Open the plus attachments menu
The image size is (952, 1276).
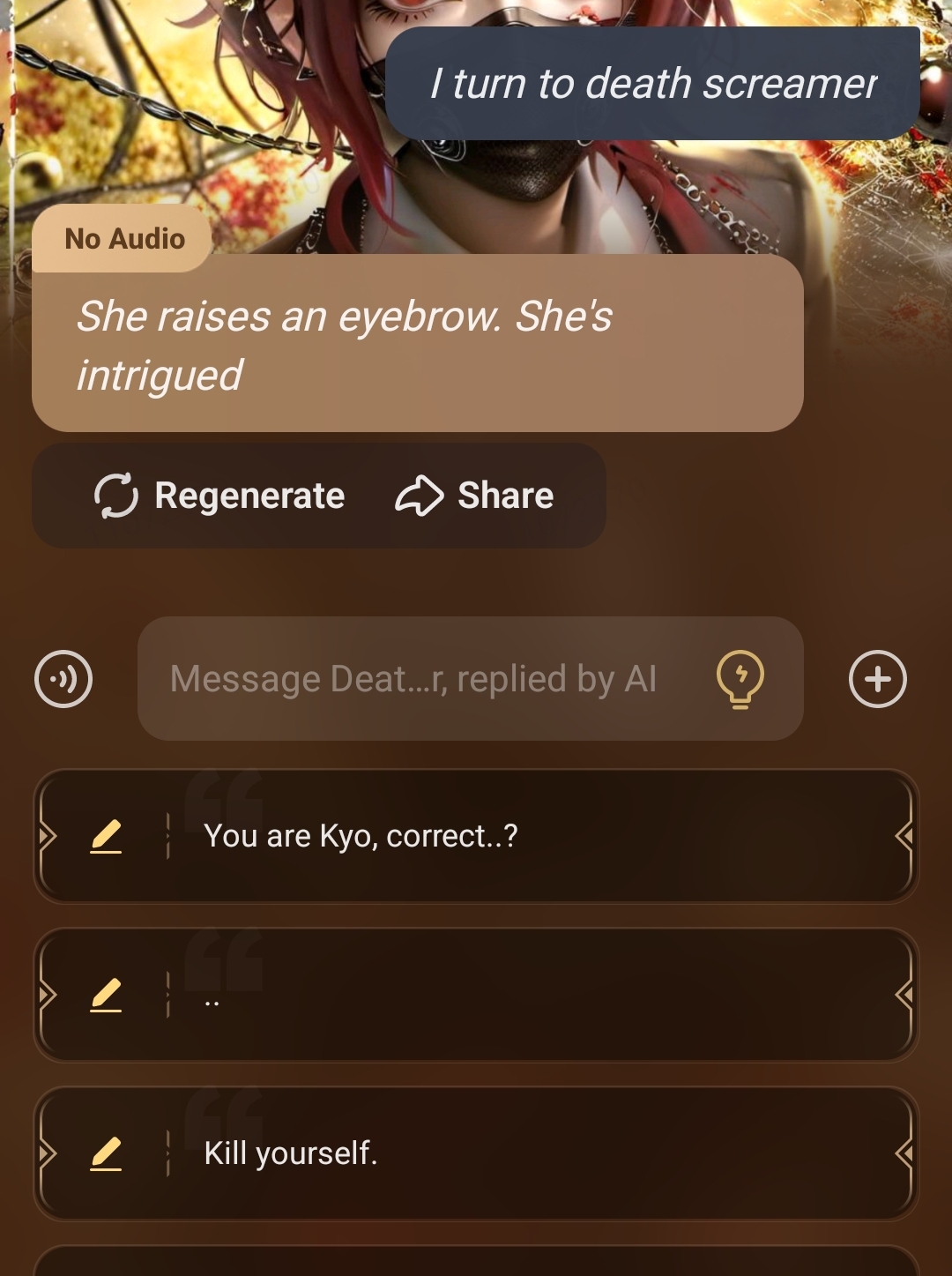click(x=877, y=679)
